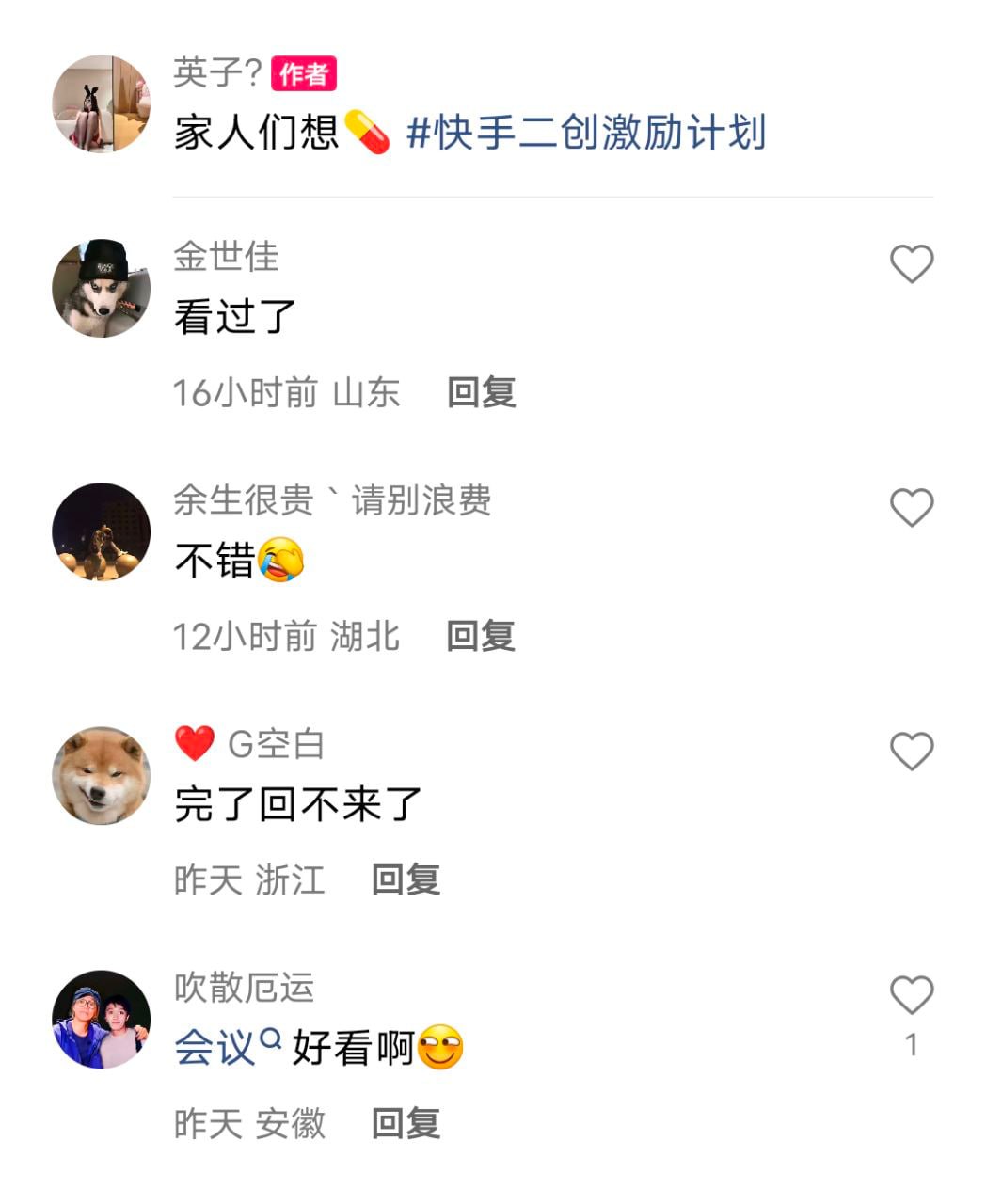Reply to 金世佳's comment
The width and height of the screenshot is (986, 1204).
click(481, 392)
